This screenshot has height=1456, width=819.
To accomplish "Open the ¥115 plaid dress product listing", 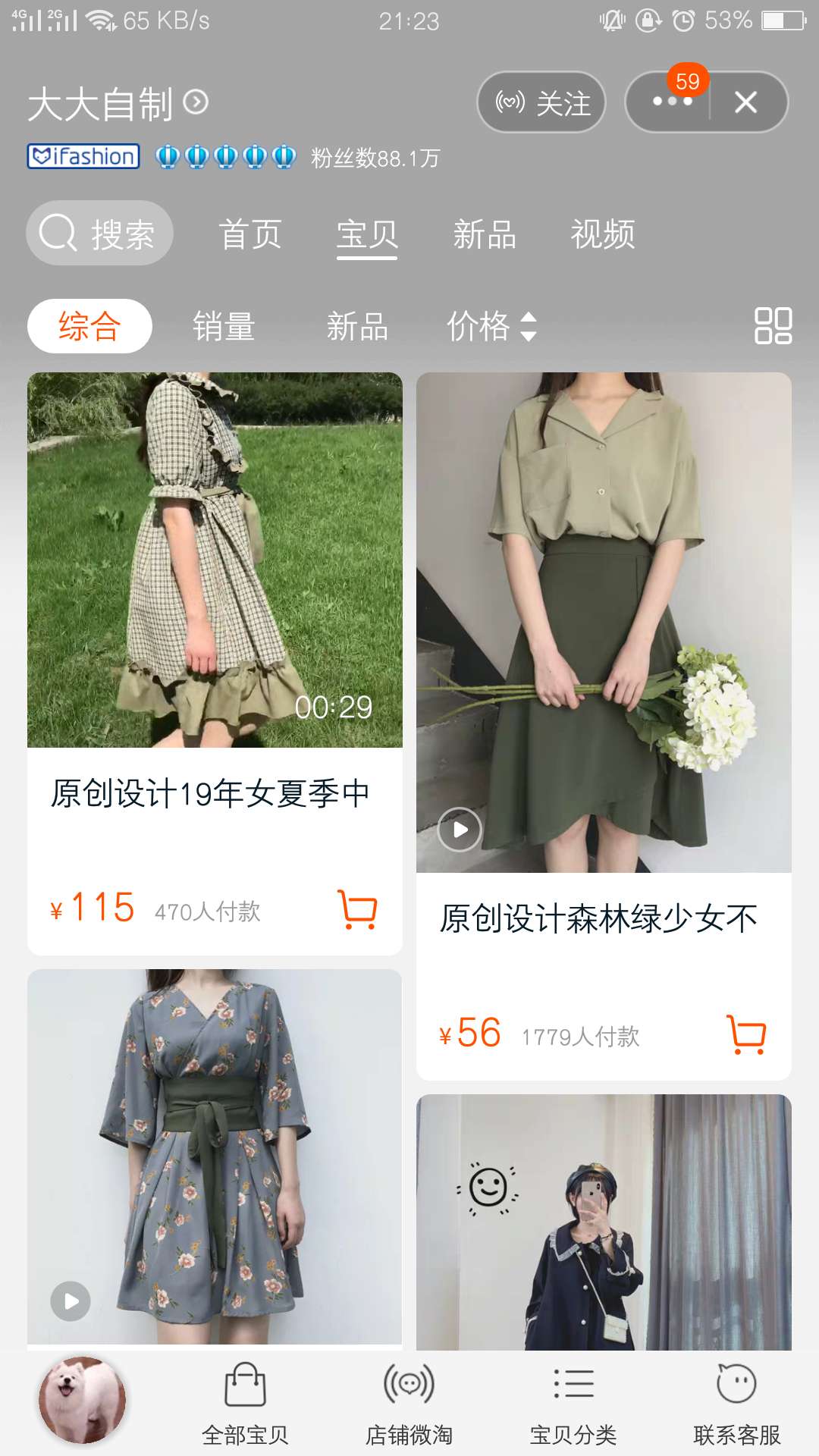I will click(x=215, y=560).
